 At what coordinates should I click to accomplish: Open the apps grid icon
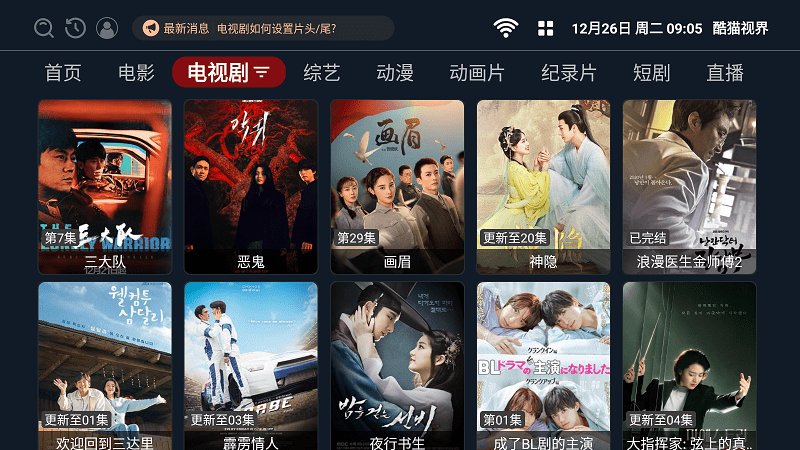tap(546, 28)
